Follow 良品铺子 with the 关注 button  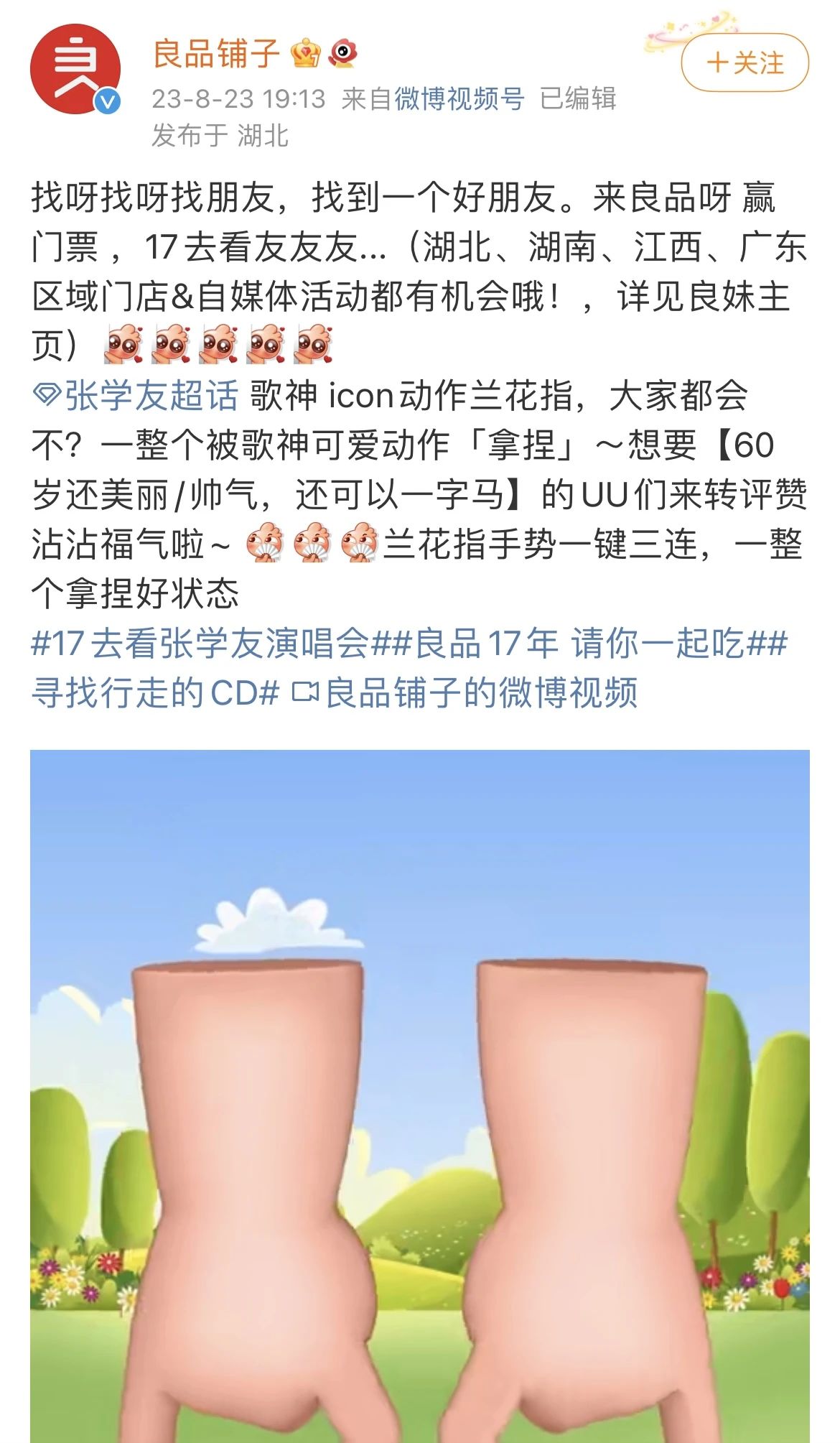point(745,63)
